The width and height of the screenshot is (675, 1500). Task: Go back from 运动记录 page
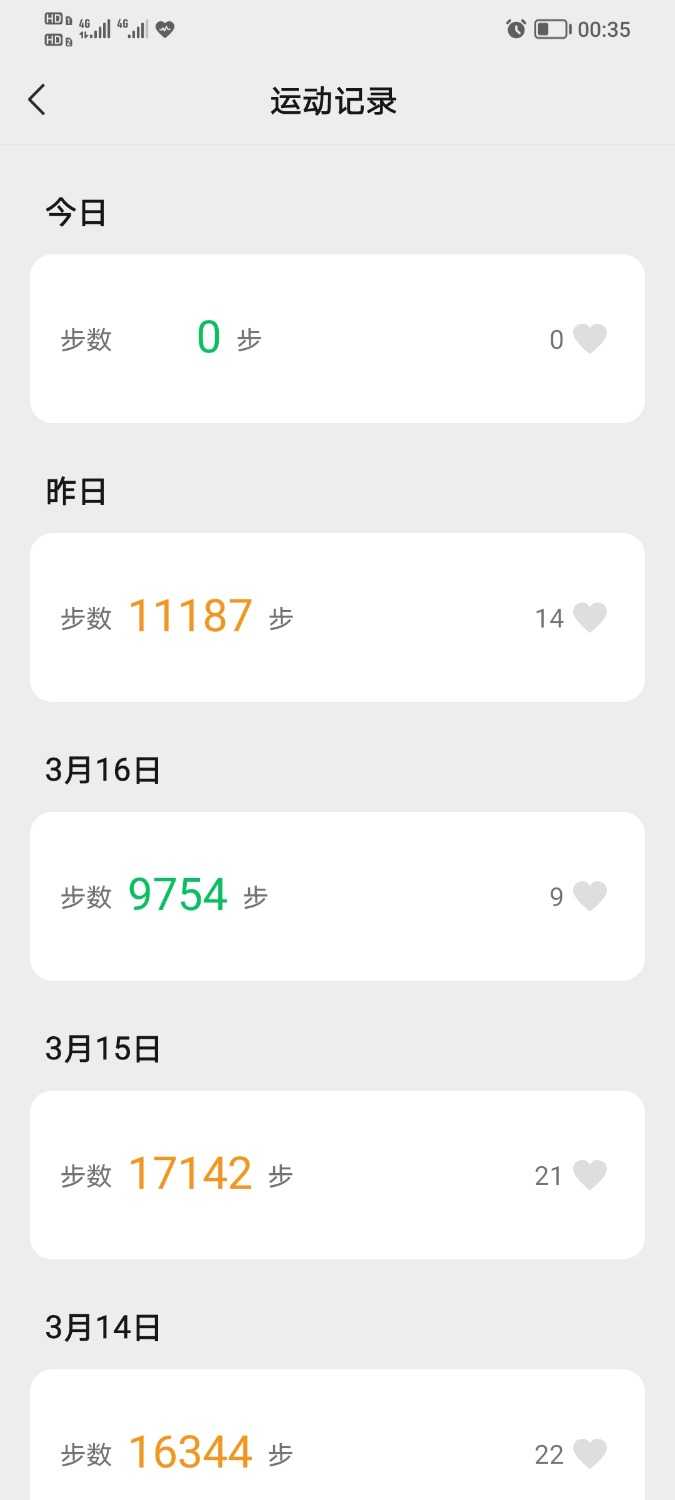click(x=37, y=100)
